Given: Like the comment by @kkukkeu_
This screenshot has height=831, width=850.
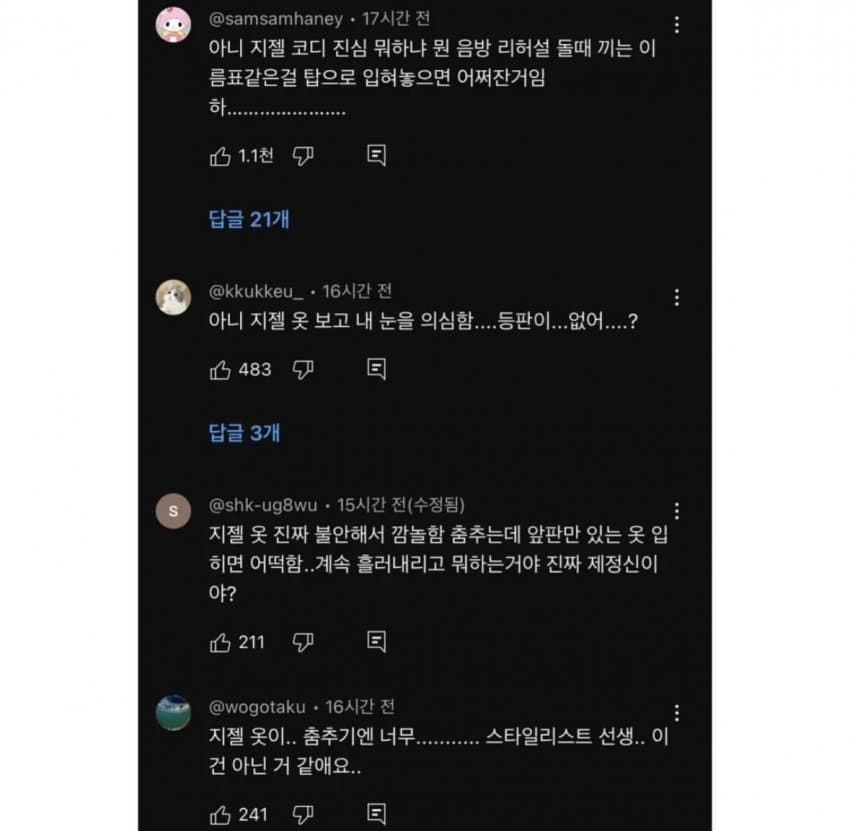Looking at the screenshot, I should point(220,370).
